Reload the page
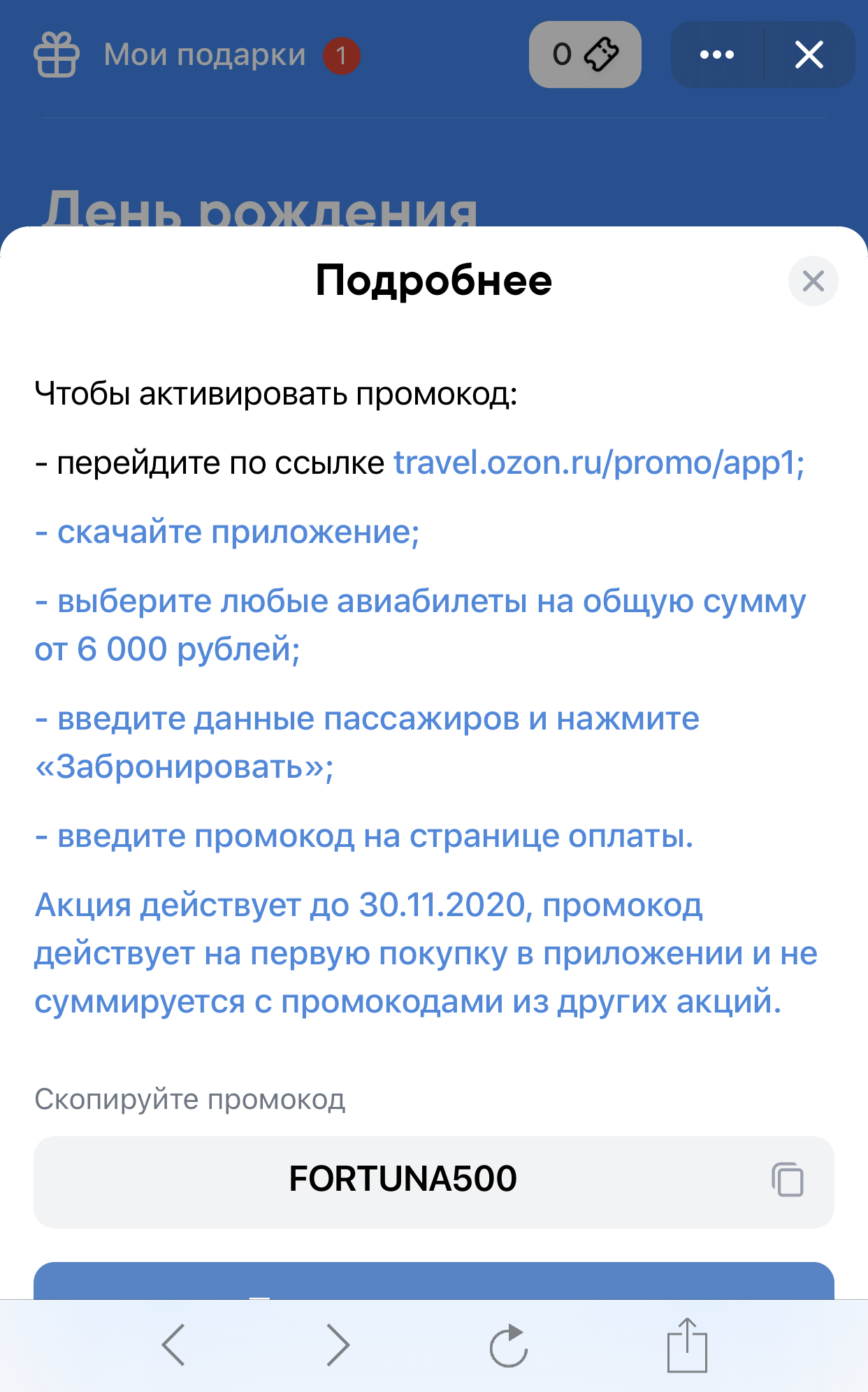868x1392 pixels. 508,1344
